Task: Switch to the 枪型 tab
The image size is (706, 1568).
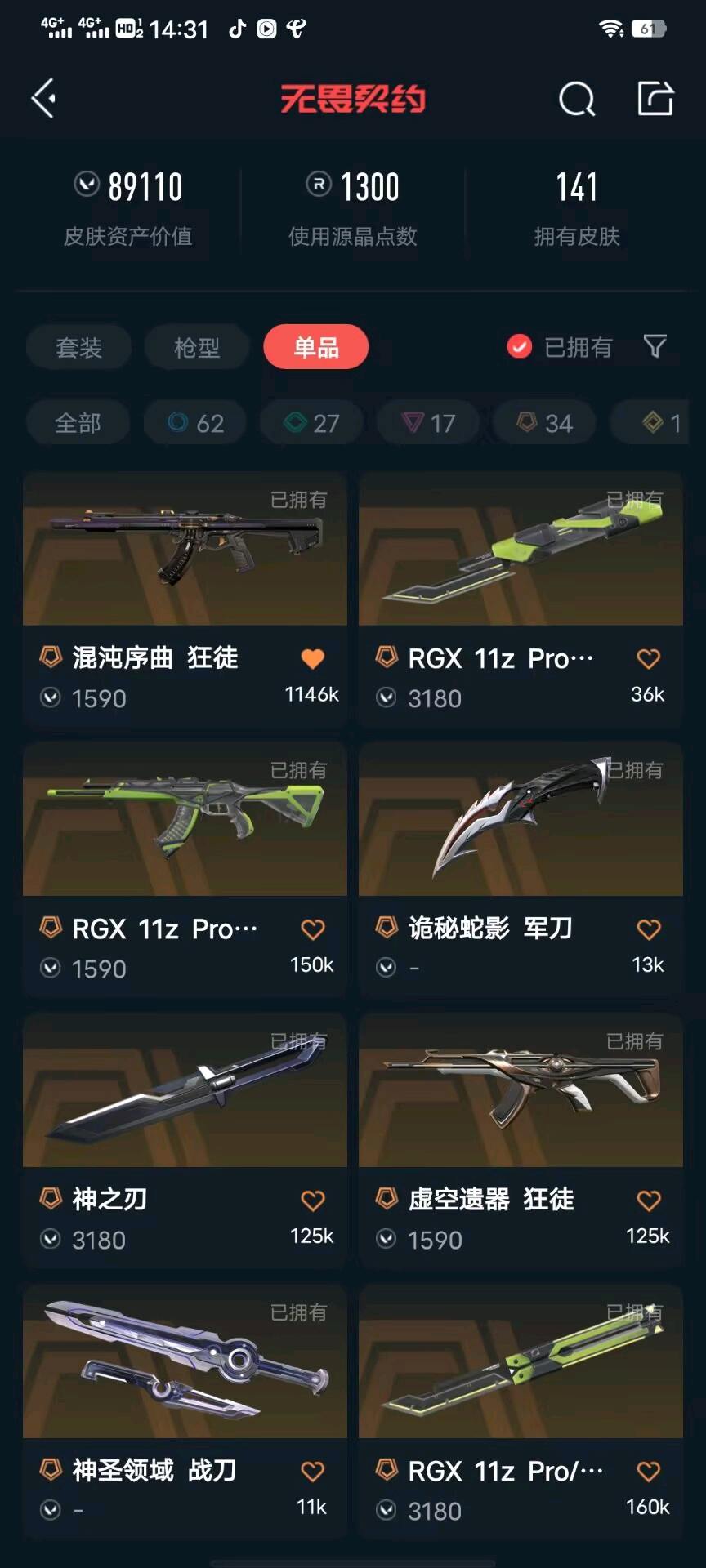Action: [x=197, y=347]
